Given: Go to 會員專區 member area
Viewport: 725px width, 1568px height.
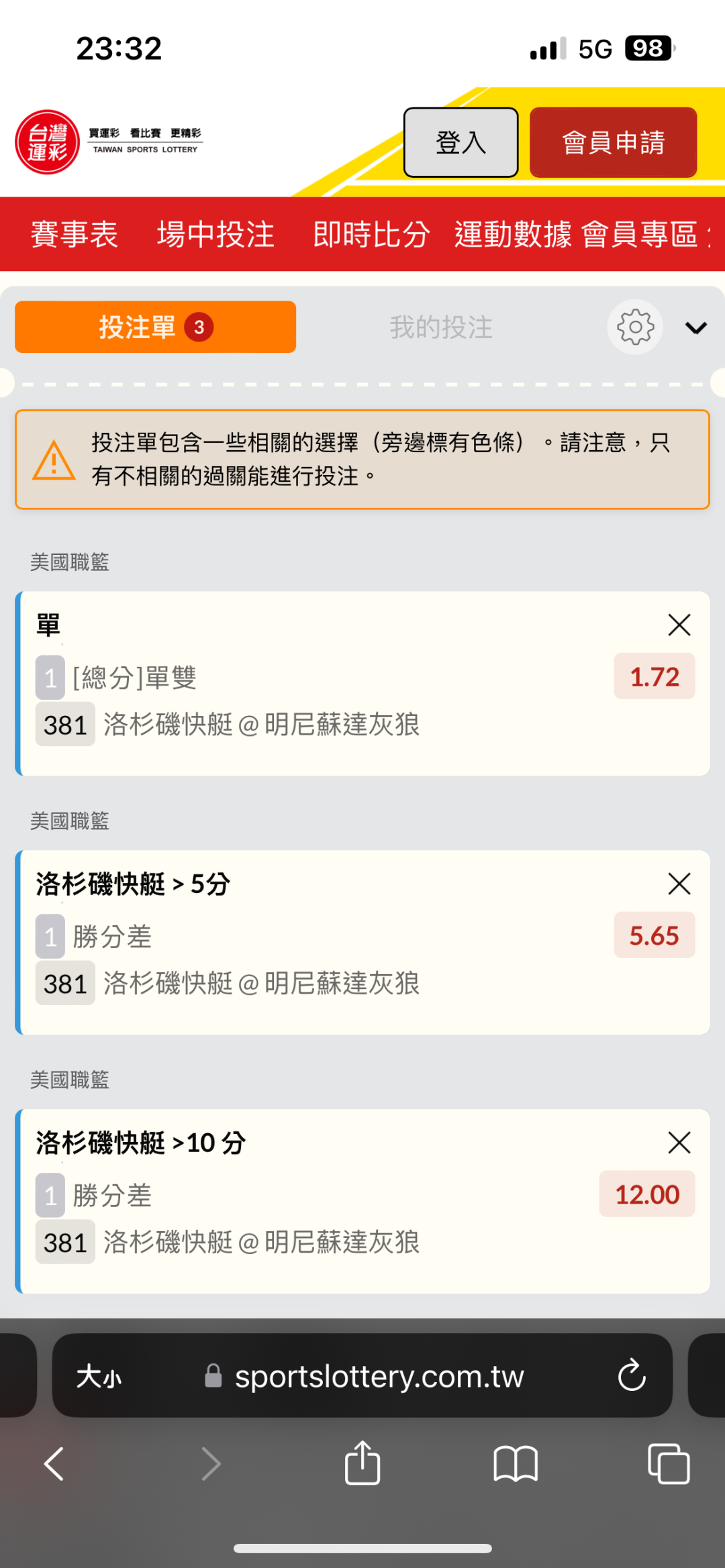Looking at the screenshot, I should (640, 234).
